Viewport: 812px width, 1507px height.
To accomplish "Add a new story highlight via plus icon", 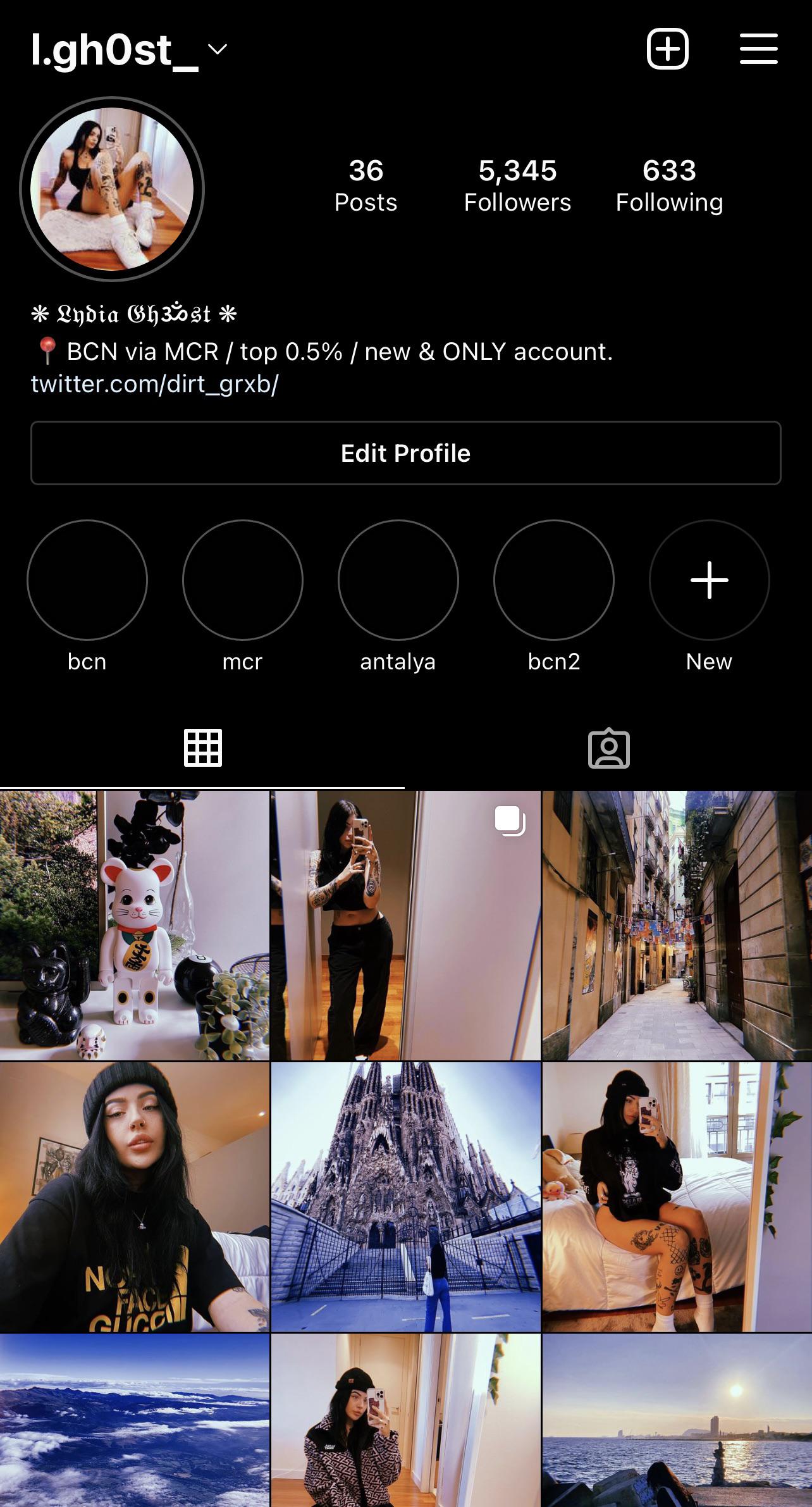I will point(708,579).
